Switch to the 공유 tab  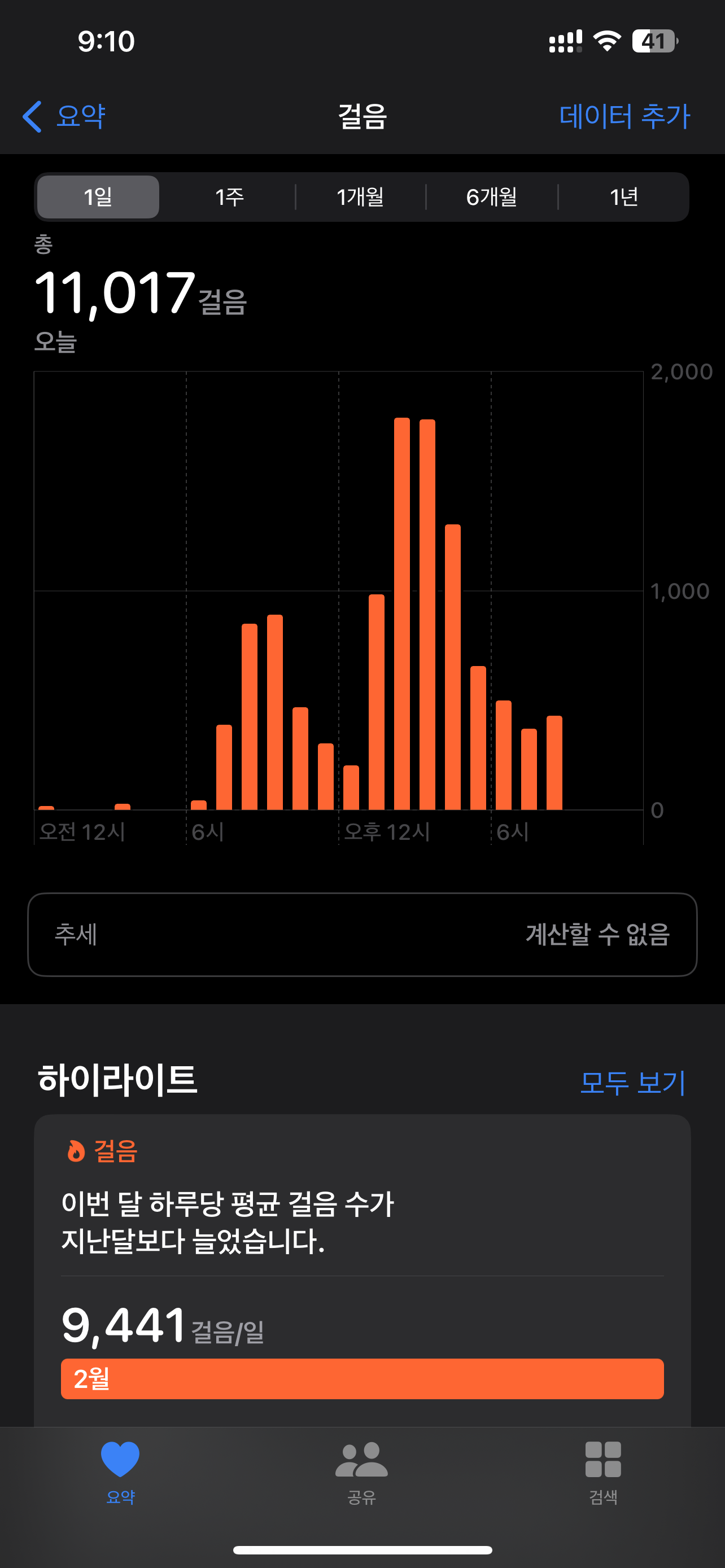(x=361, y=1469)
